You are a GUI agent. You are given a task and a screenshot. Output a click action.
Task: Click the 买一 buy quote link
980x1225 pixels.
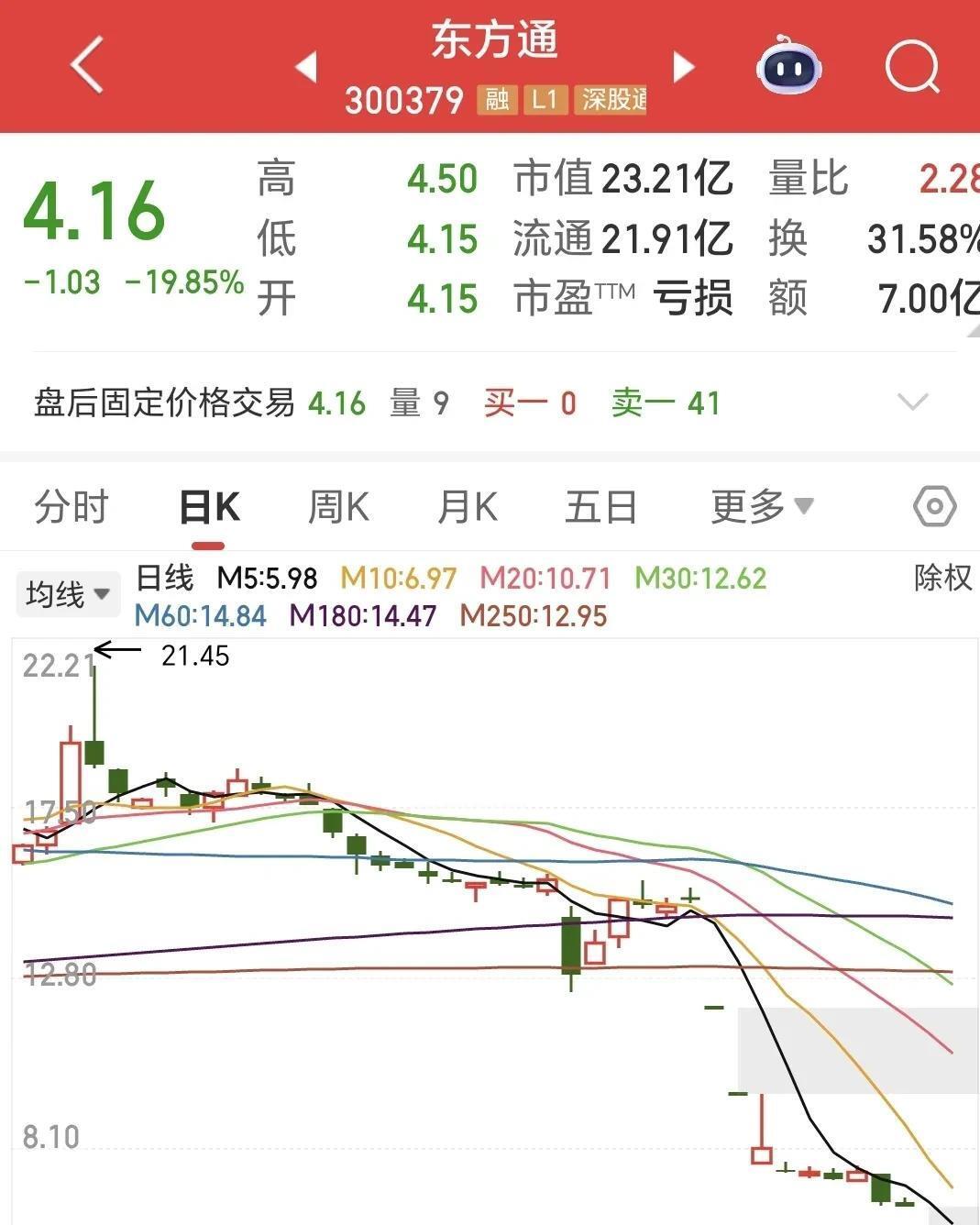528,403
